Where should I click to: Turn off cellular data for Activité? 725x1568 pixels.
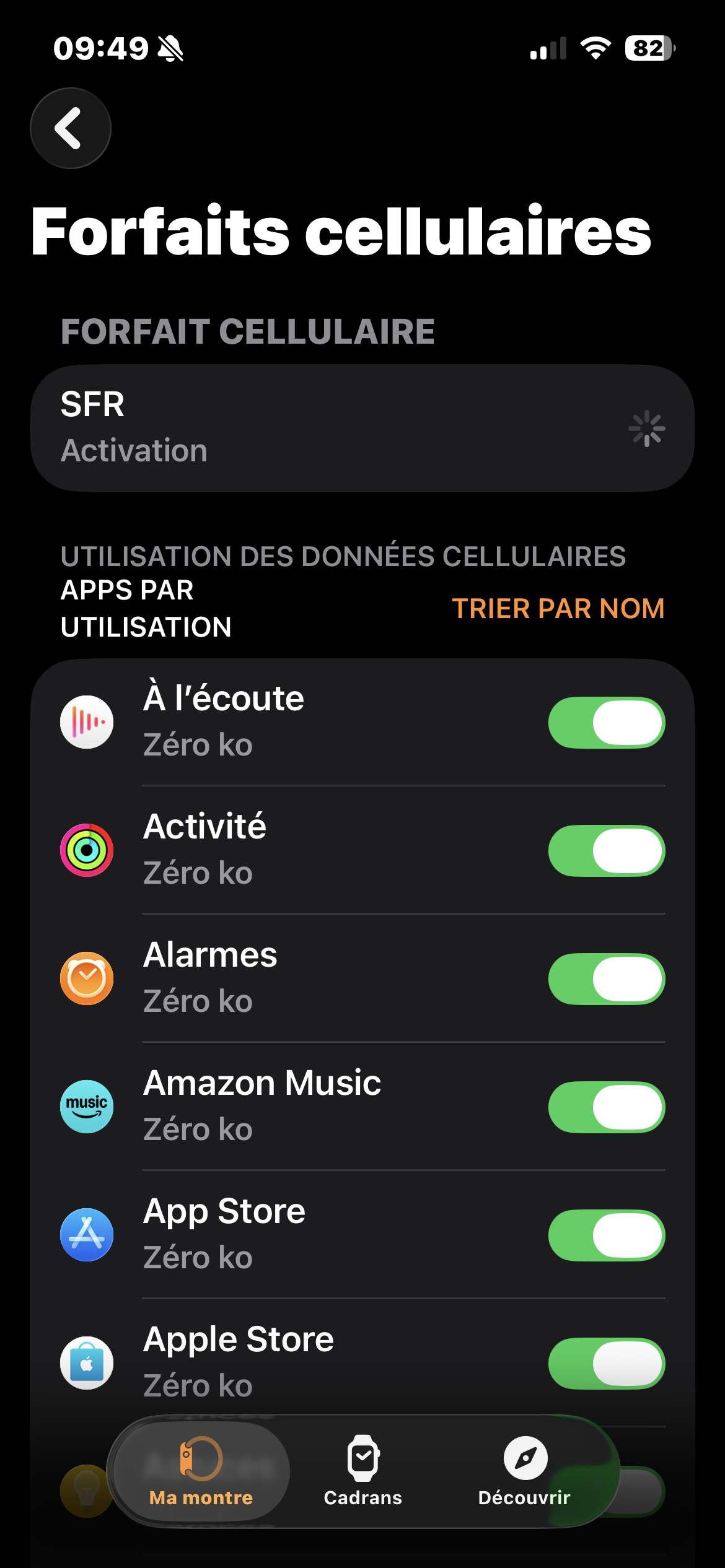pos(606,851)
